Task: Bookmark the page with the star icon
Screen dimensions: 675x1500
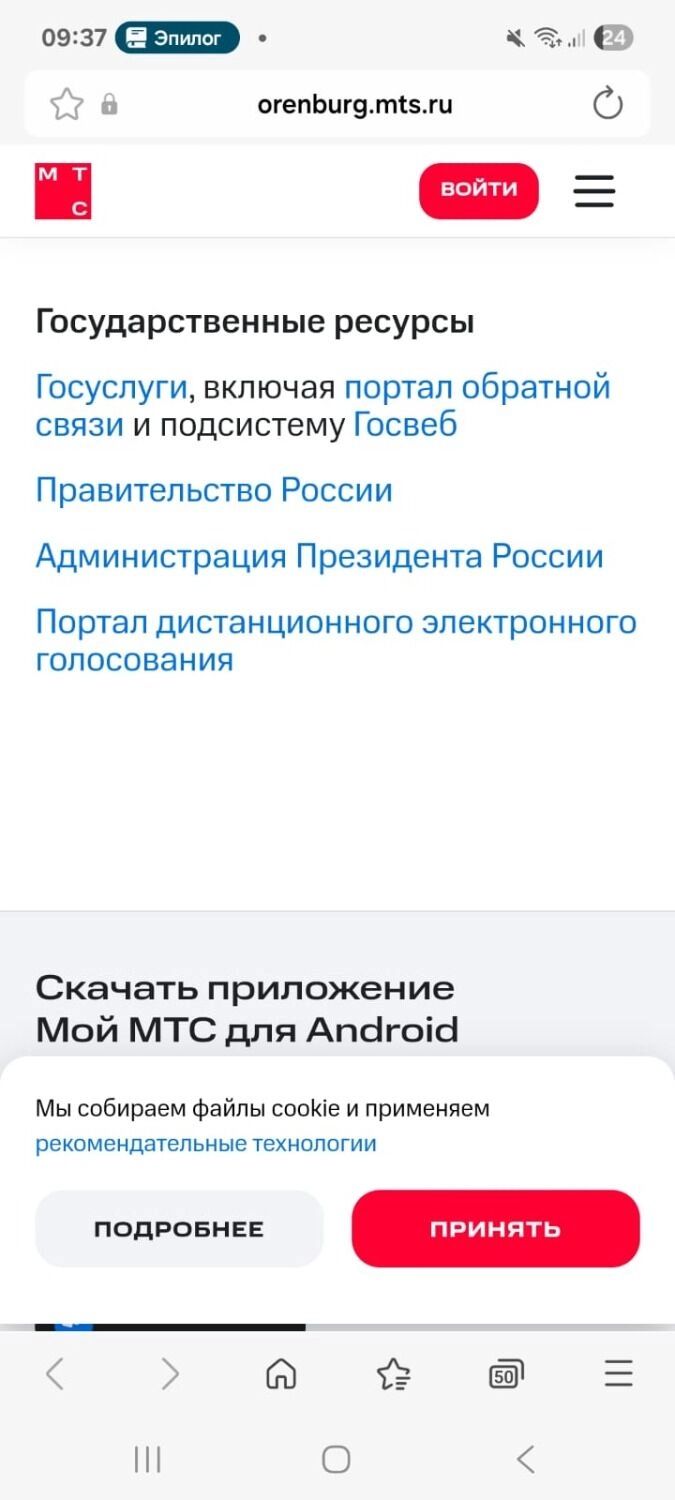Action: click(67, 104)
